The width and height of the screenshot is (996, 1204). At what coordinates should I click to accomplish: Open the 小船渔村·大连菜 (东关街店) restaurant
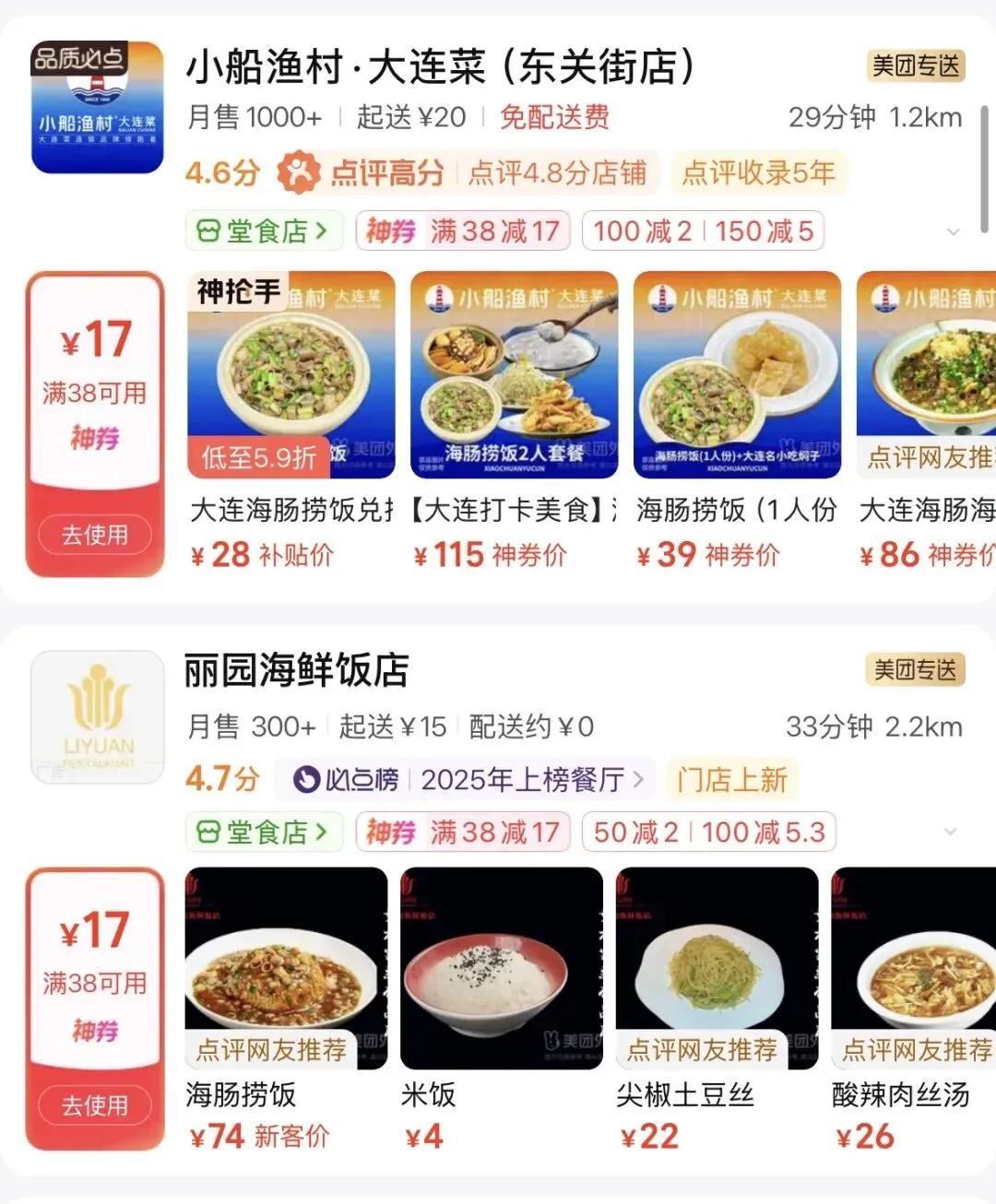440,67
